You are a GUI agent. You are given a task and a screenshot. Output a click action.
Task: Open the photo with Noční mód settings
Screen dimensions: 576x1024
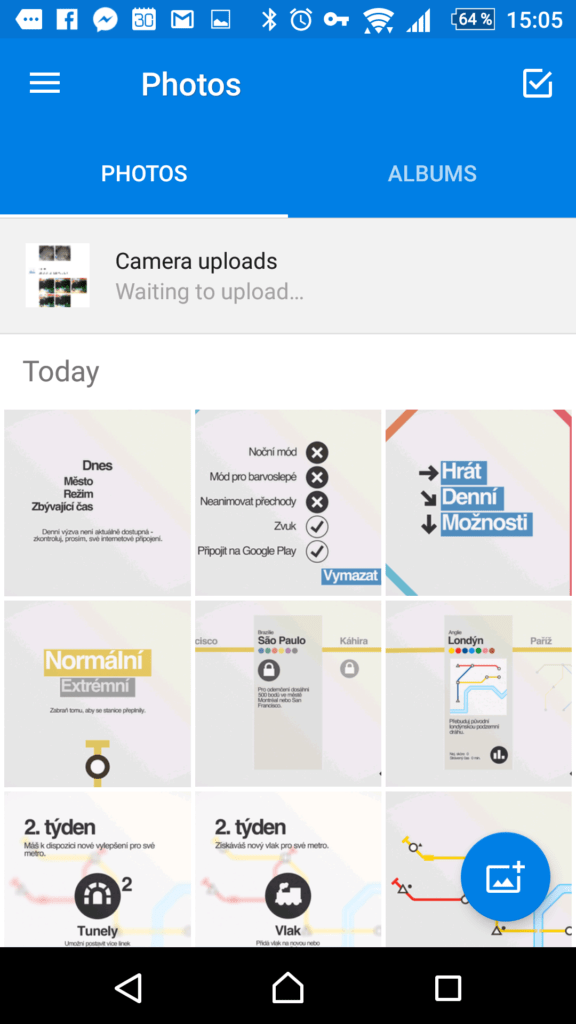288,503
